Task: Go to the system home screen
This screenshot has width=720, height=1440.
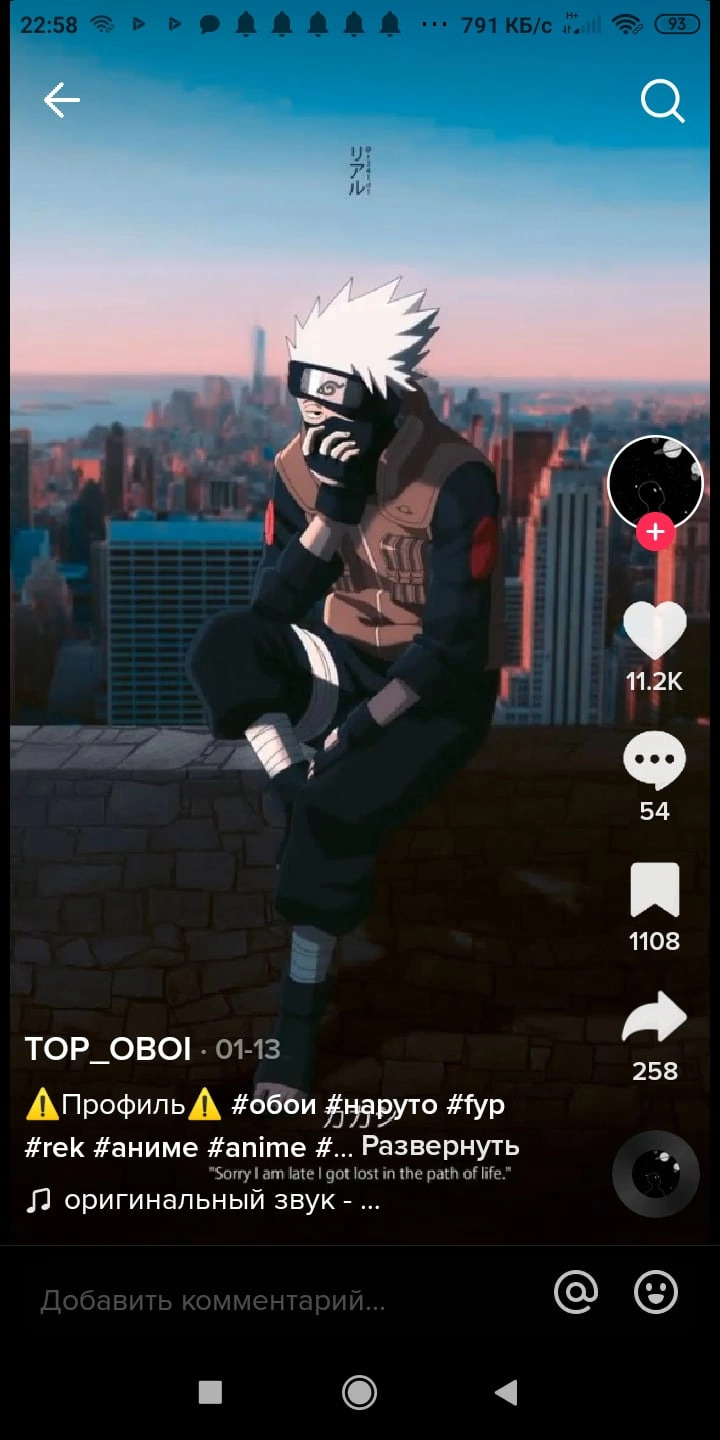Action: coord(359,1392)
